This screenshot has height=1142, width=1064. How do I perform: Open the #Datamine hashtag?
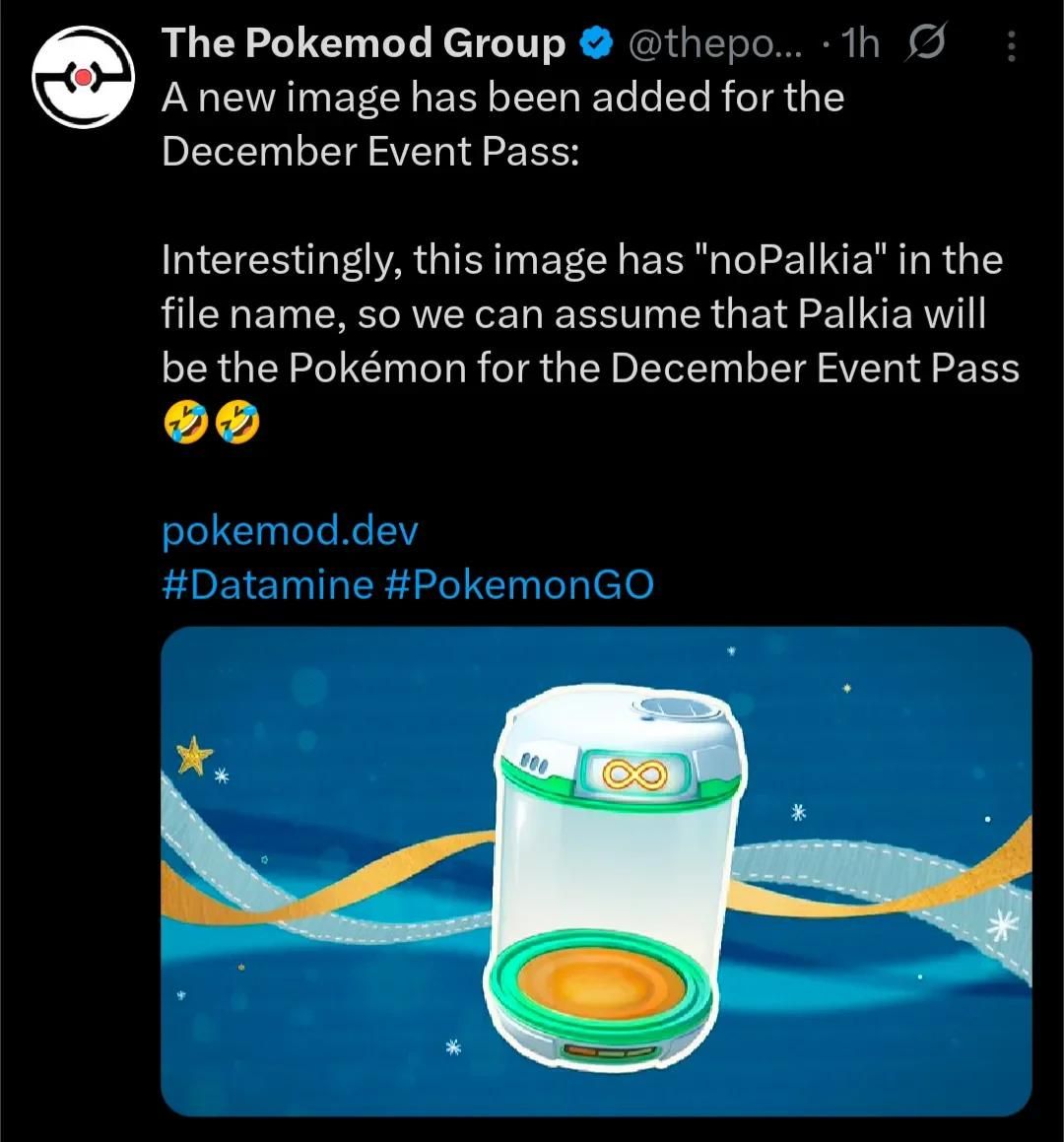266,584
